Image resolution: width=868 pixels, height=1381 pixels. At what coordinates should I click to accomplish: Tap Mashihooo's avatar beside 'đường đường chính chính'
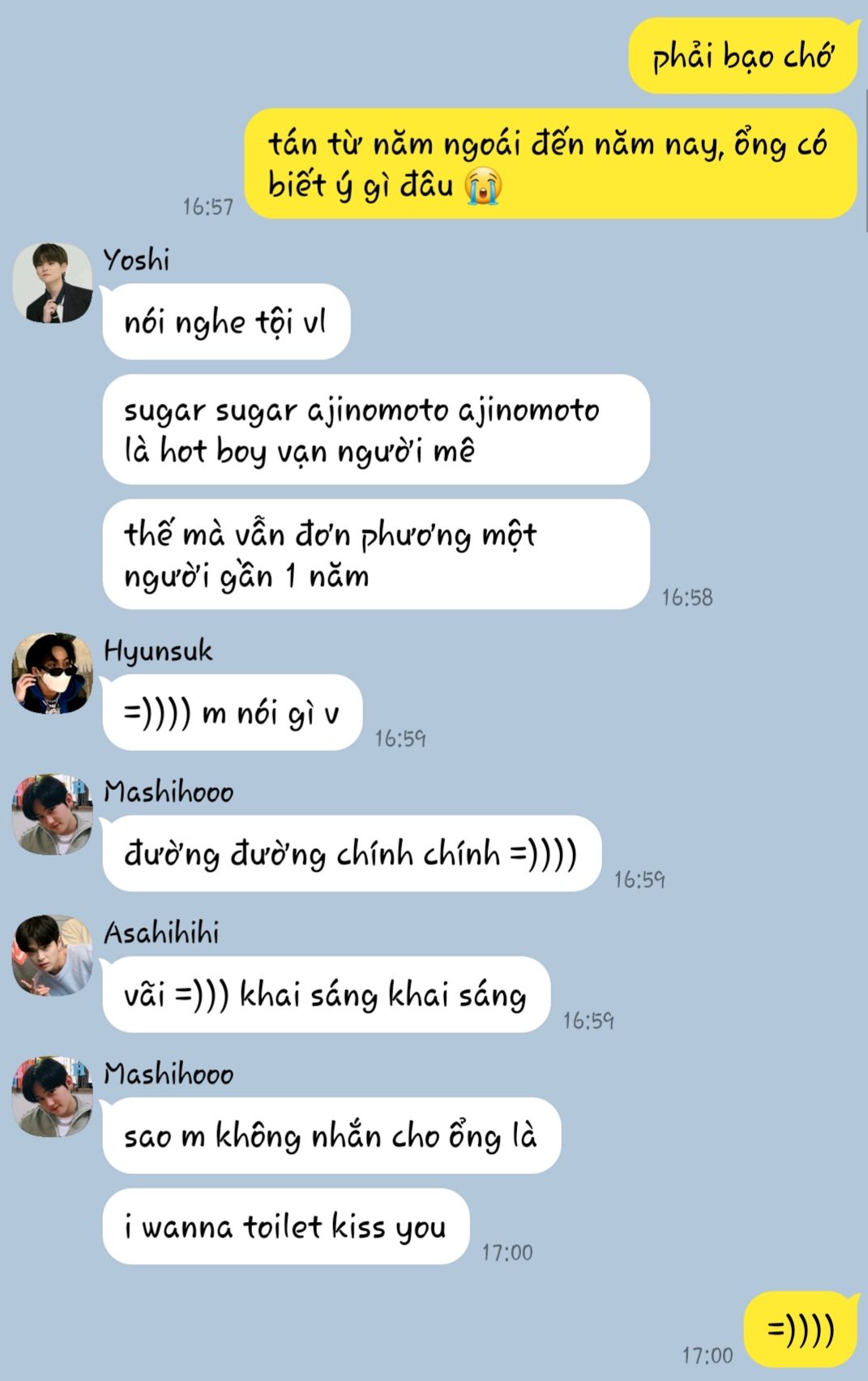click(x=53, y=815)
